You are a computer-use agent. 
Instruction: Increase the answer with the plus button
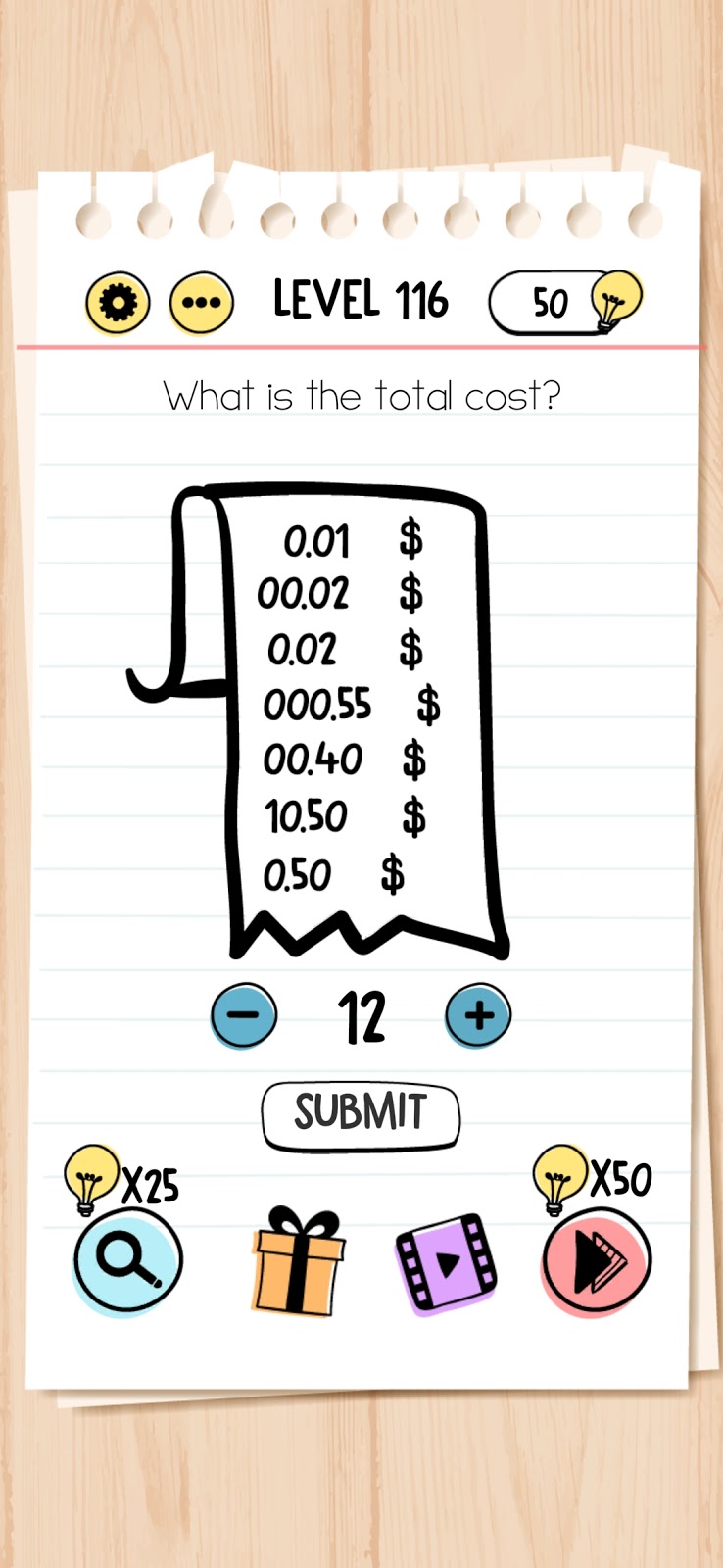(478, 1015)
